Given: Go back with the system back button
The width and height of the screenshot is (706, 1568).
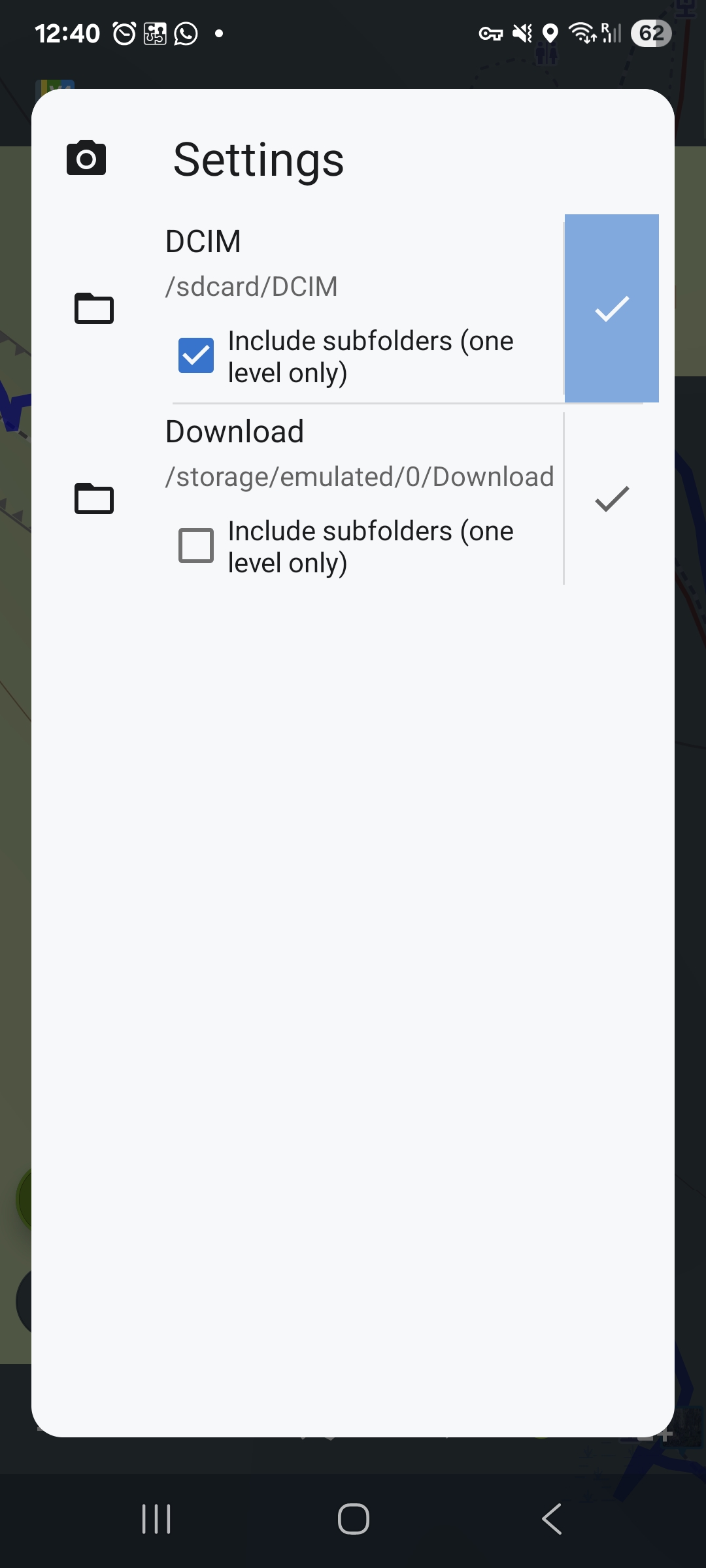Looking at the screenshot, I should tap(552, 1518).
